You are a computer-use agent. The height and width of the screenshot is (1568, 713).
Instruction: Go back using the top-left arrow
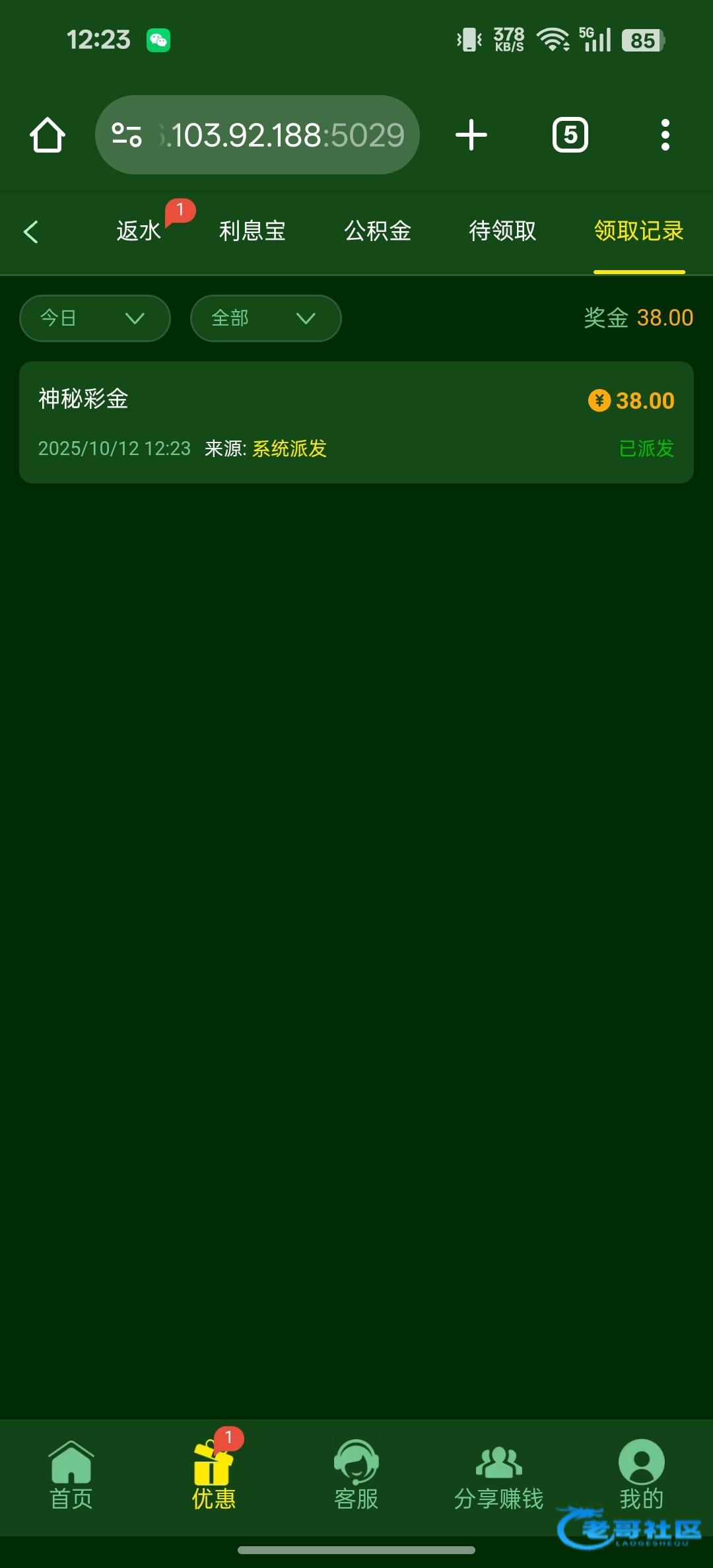pyautogui.click(x=30, y=232)
